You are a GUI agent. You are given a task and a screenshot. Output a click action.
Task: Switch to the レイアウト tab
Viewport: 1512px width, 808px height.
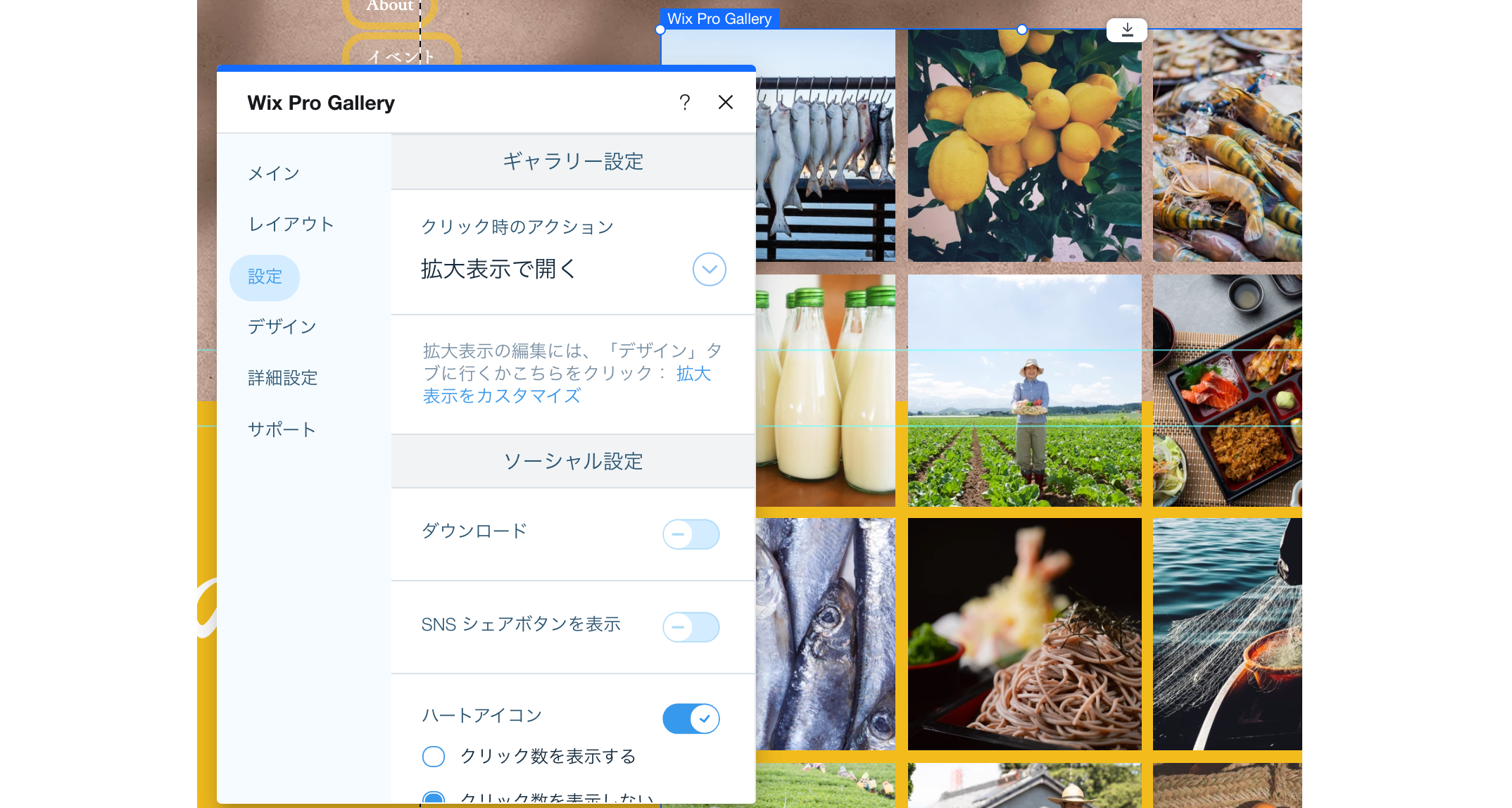(291, 225)
